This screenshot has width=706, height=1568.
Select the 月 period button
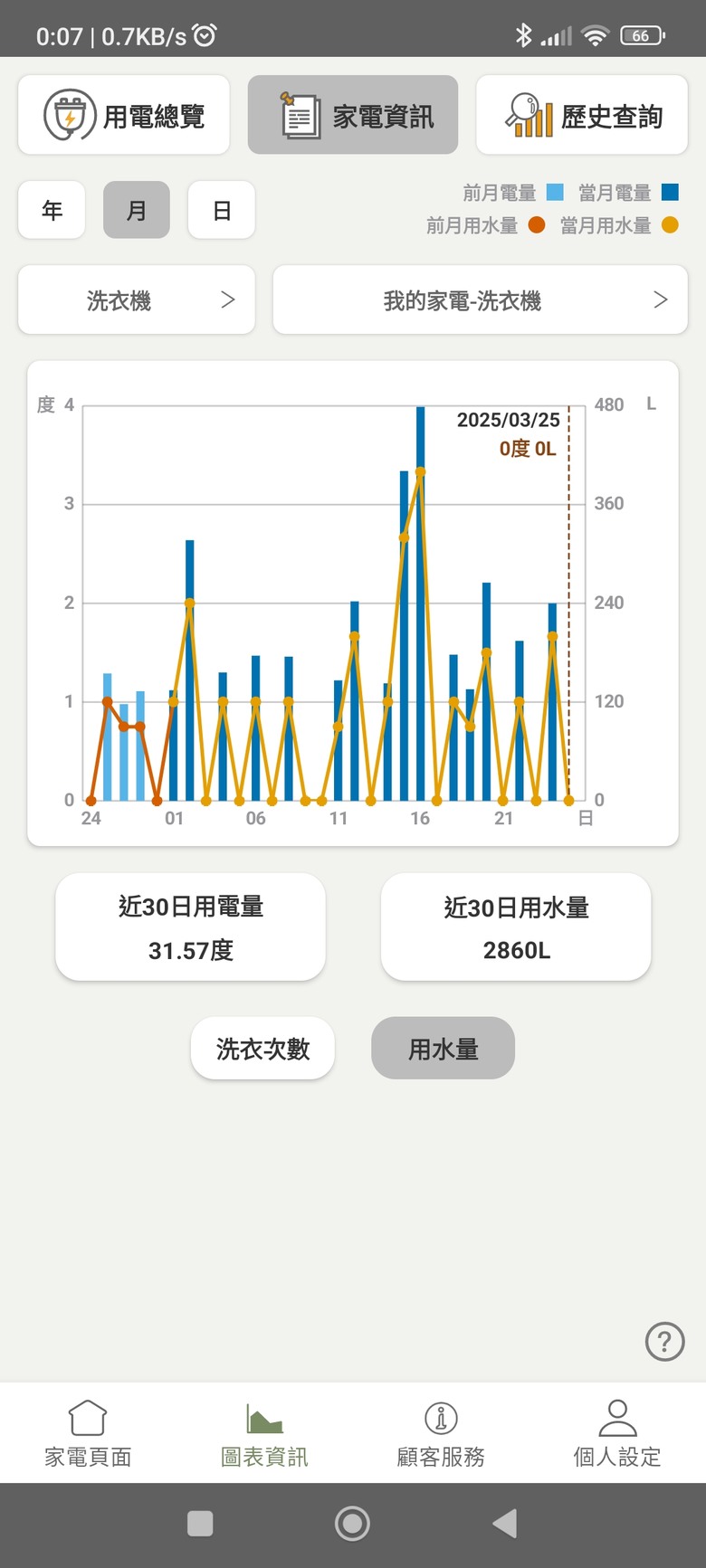pyautogui.click(x=137, y=210)
